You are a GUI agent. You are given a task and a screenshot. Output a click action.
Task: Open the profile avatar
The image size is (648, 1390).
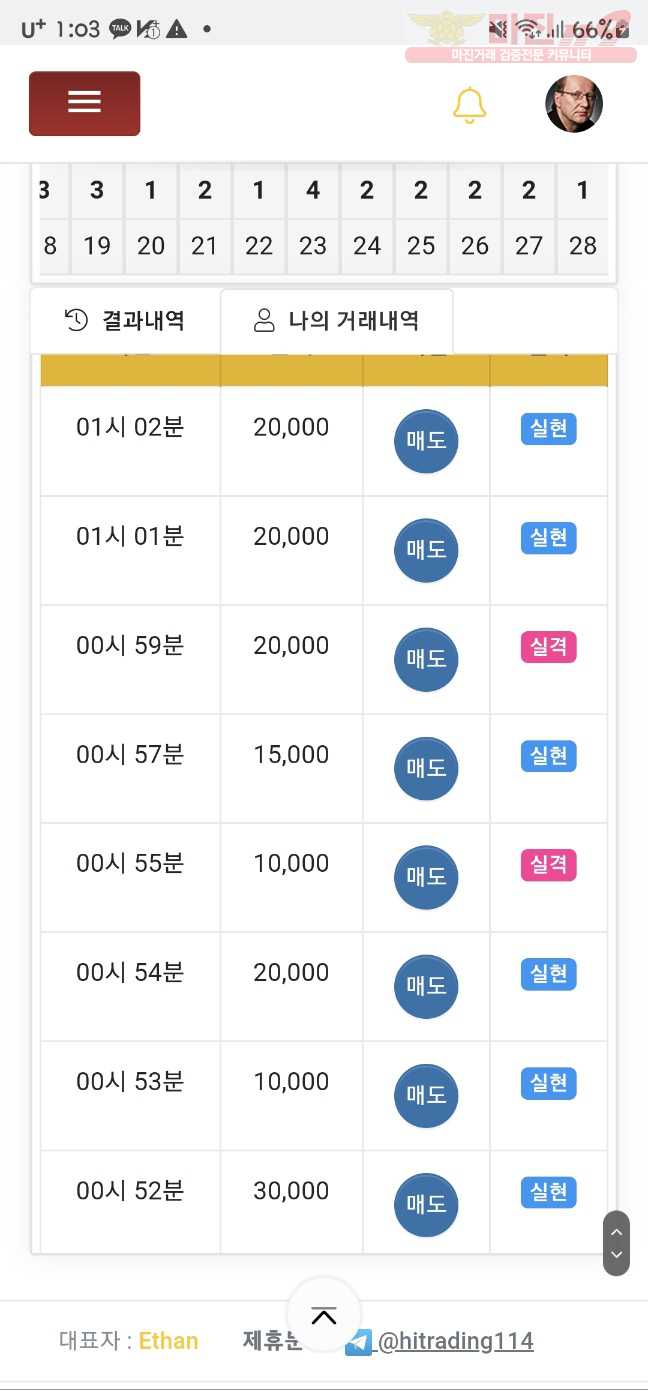pos(574,103)
